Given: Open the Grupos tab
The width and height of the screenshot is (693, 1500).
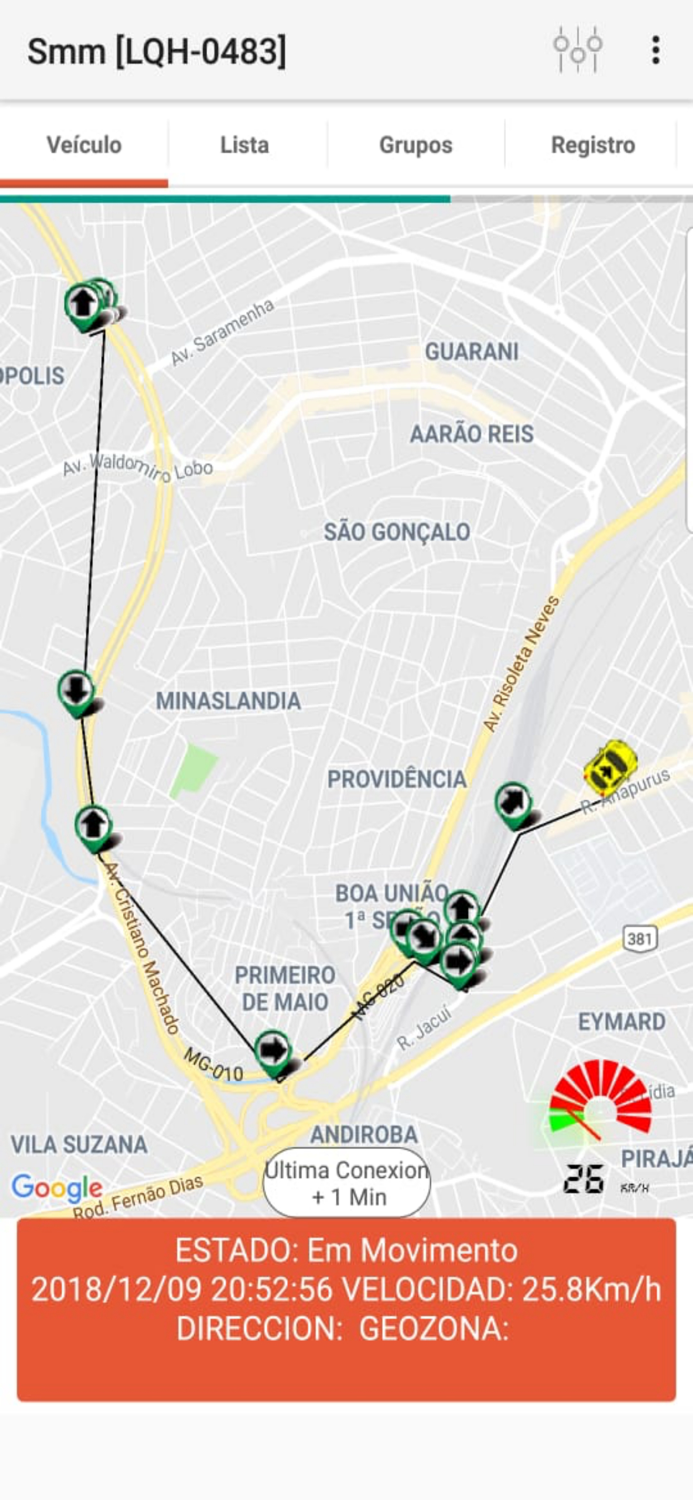Looking at the screenshot, I should tap(415, 145).
